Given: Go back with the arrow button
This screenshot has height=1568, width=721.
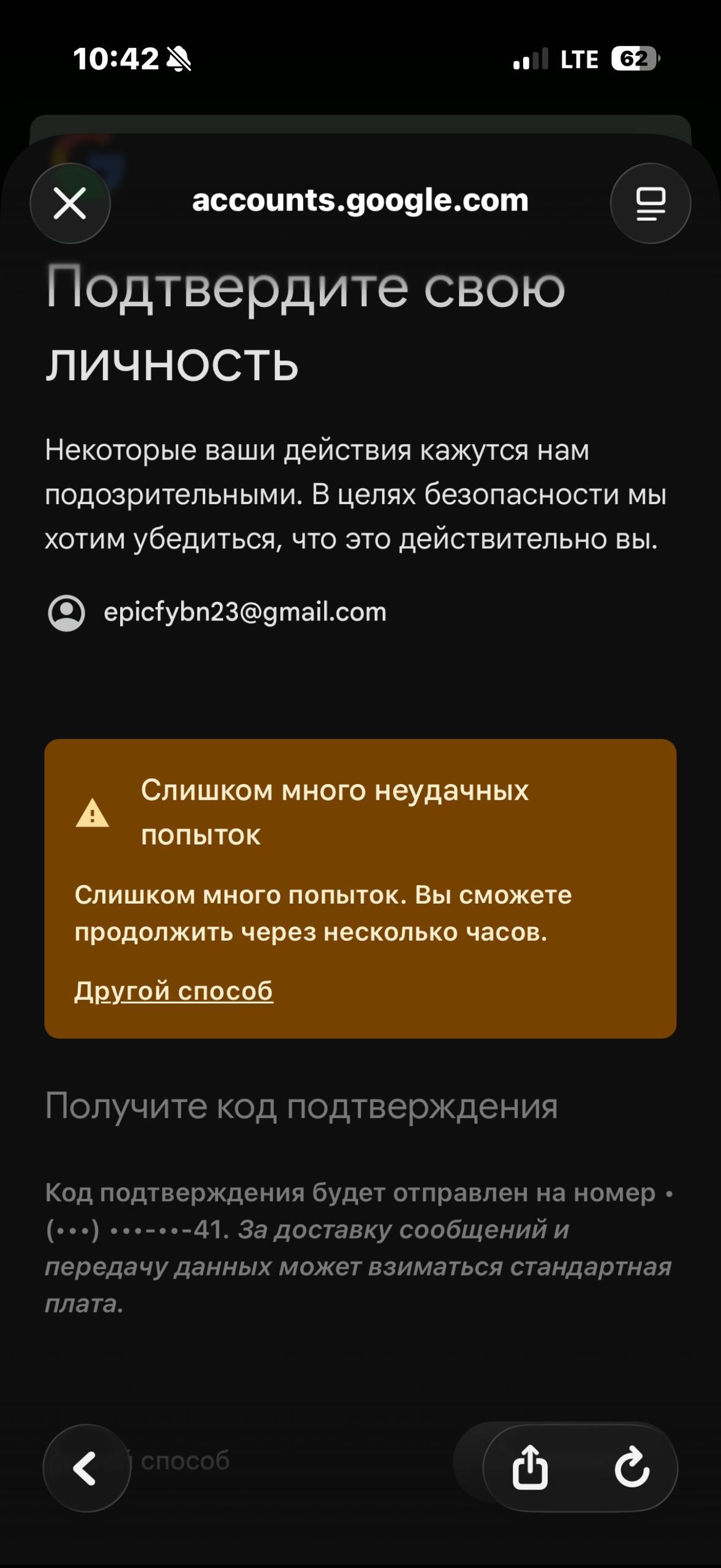Looking at the screenshot, I should (x=86, y=1468).
